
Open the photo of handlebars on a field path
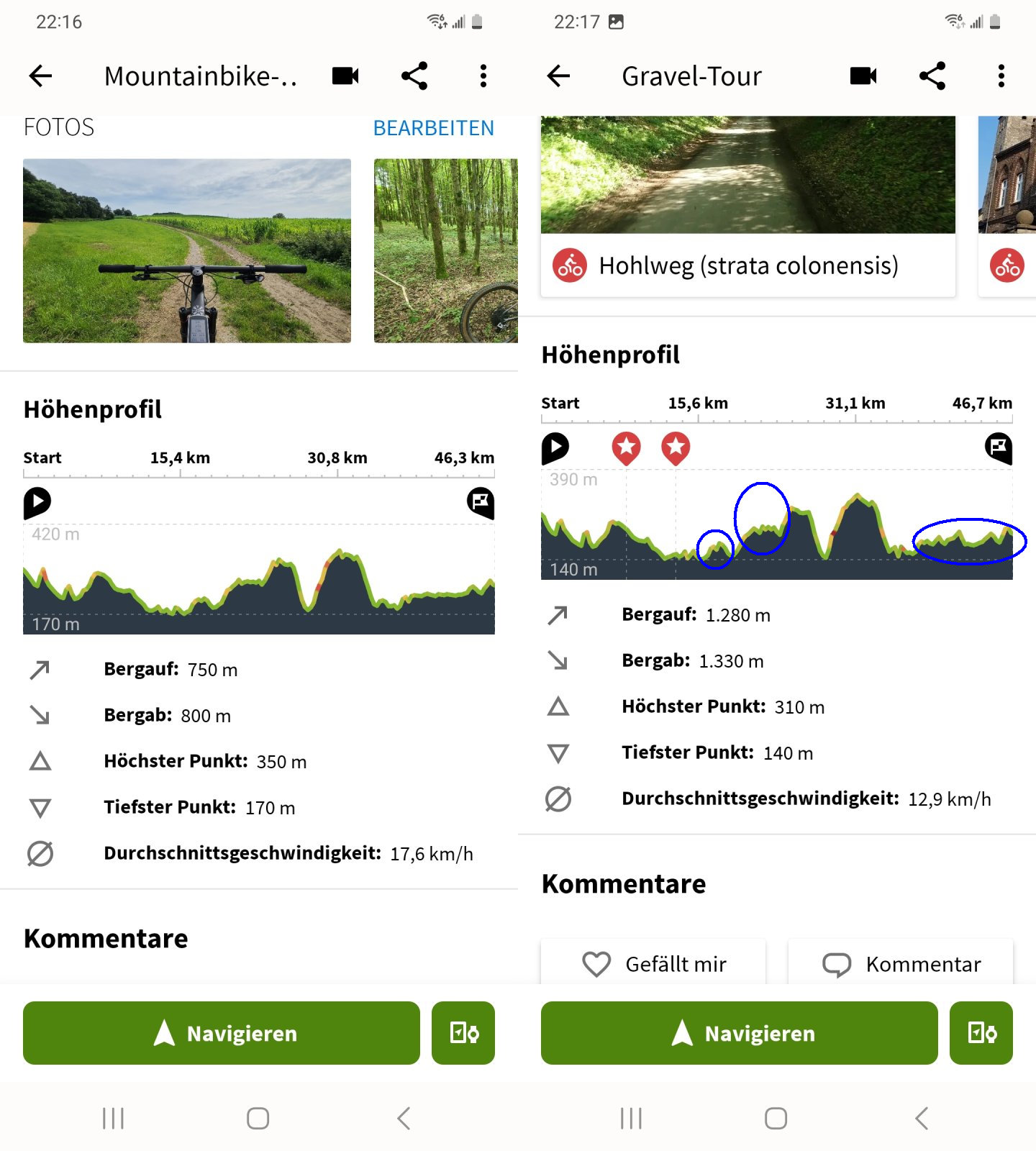click(x=187, y=250)
